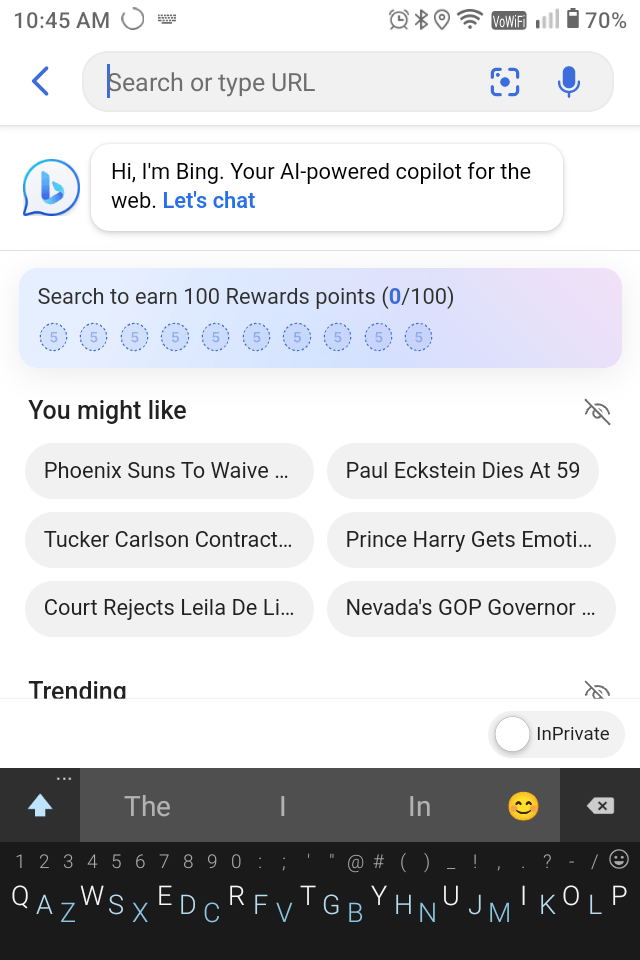The width and height of the screenshot is (640, 960).
Task: Focus the Search or type URL field
Action: coord(290,82)
